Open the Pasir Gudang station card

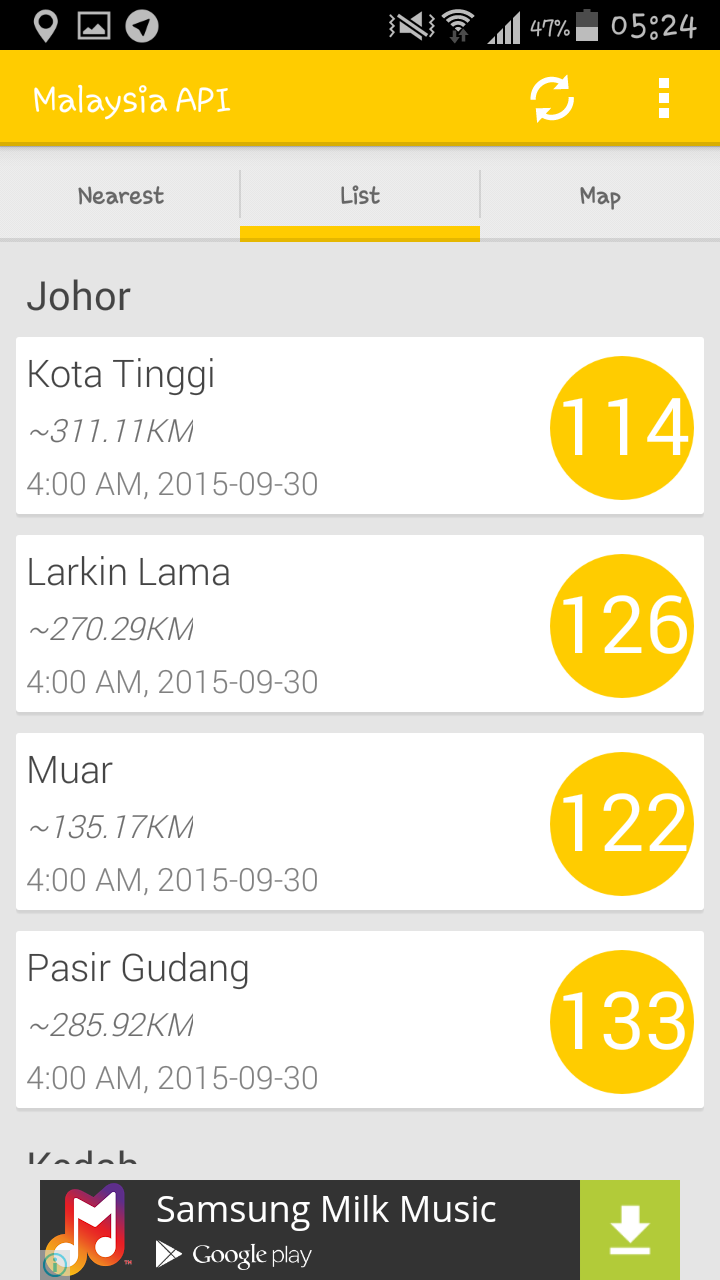(360, 1020)
